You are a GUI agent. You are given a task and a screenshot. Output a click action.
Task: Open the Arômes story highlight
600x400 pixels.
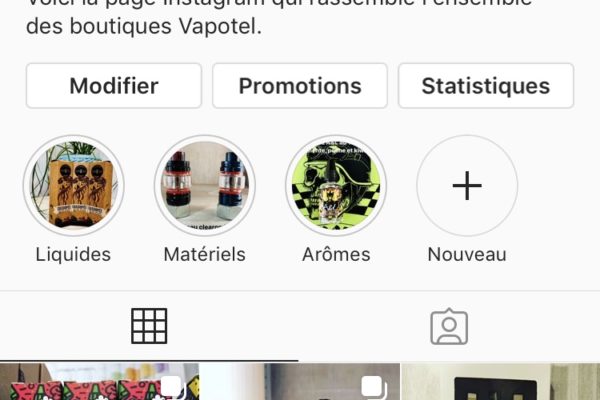pos(336,186)
